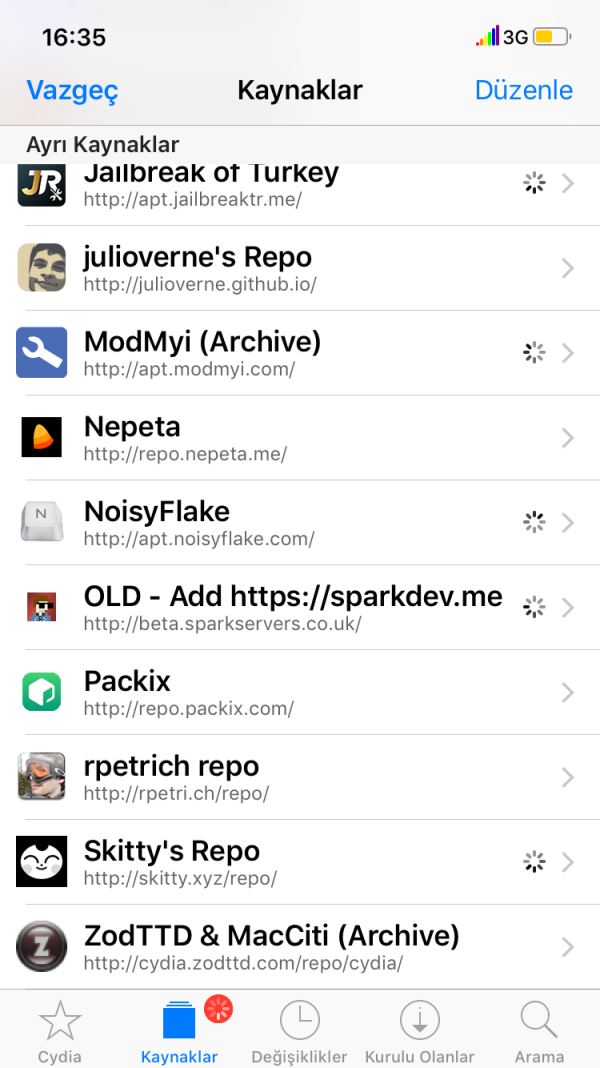Open Skitty's Repo source
The image size is (600, 1068).
tap(300, 862)
